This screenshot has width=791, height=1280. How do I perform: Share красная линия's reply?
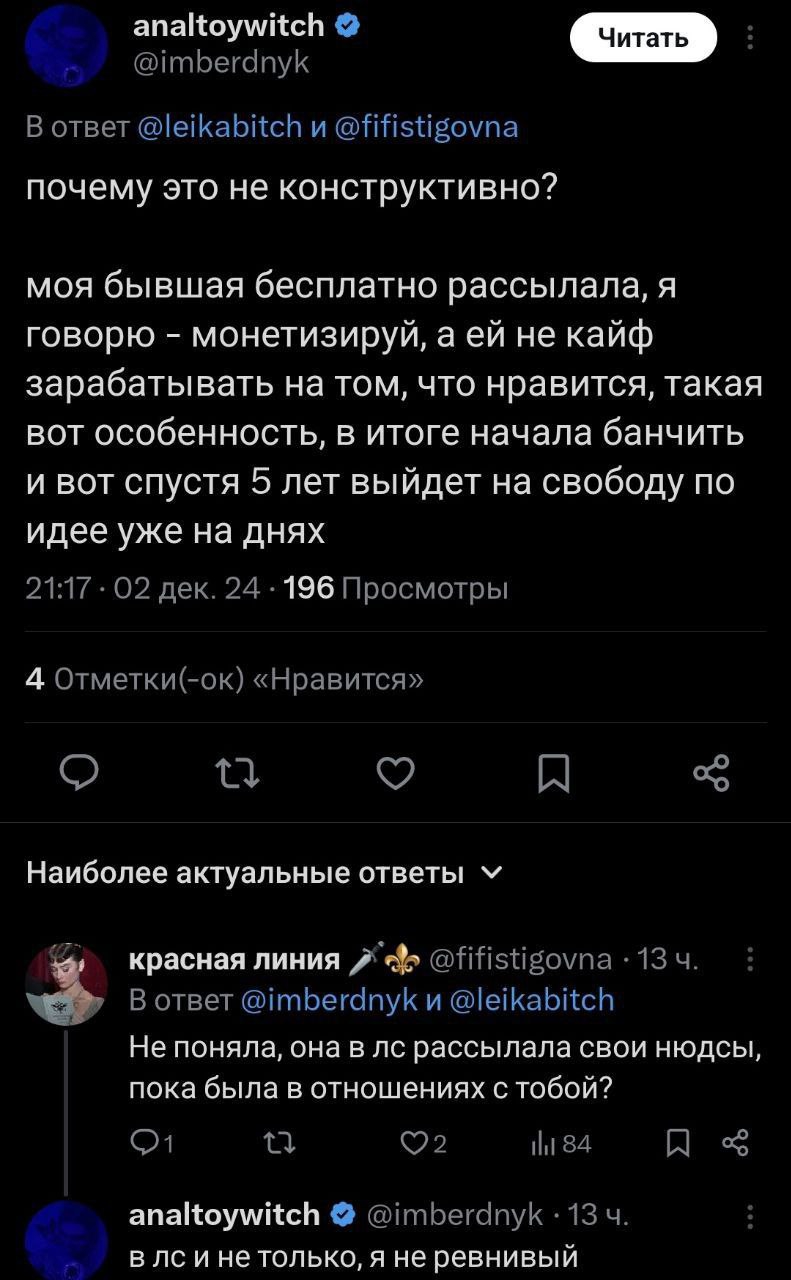point(734,1142)
